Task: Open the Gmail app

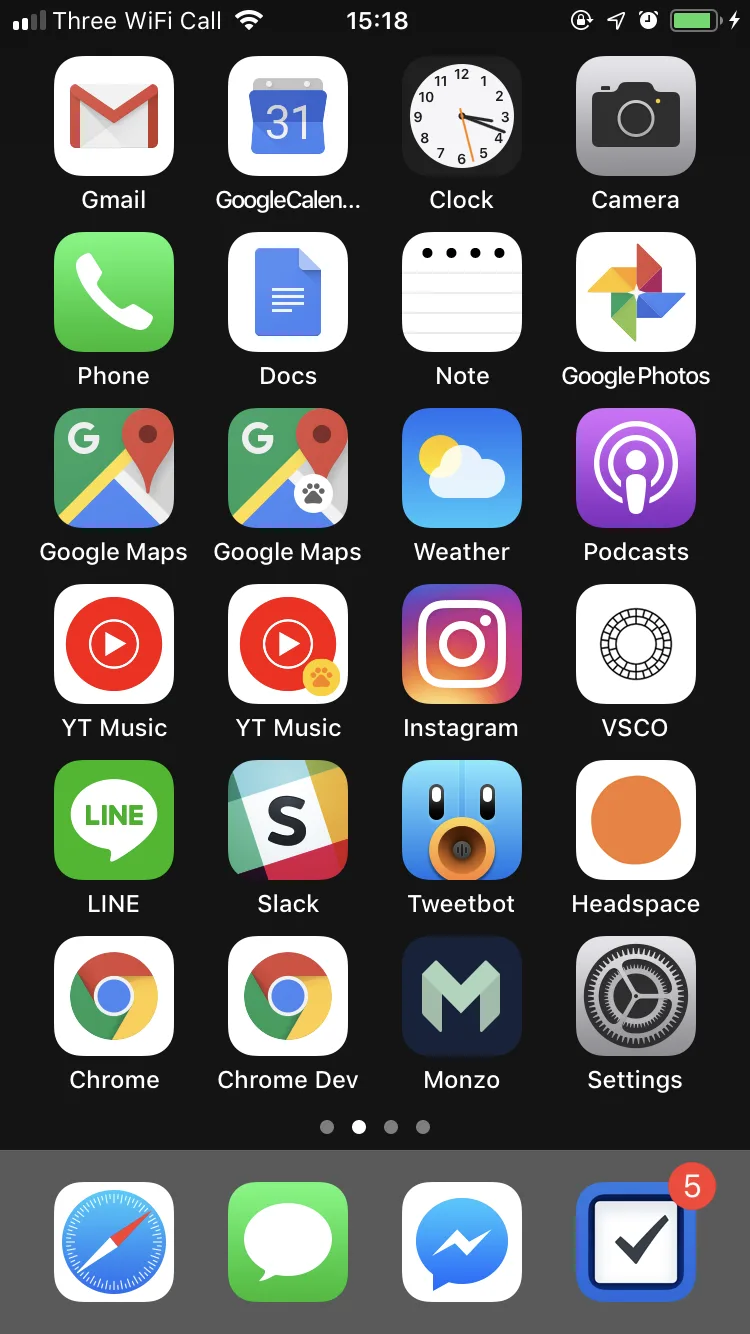Action: coord(114,116)
